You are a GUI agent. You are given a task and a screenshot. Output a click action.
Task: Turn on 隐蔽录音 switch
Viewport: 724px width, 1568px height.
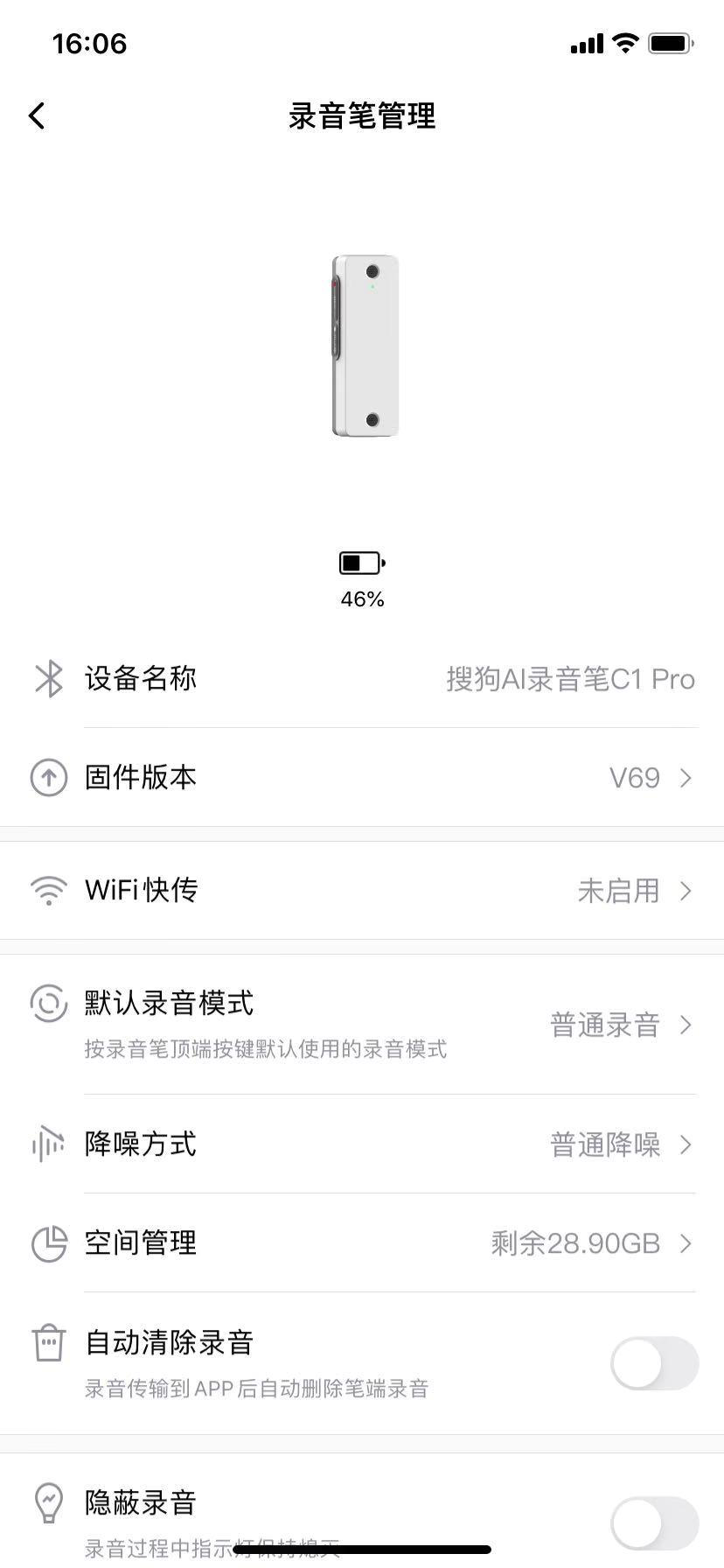(653, 1522)
